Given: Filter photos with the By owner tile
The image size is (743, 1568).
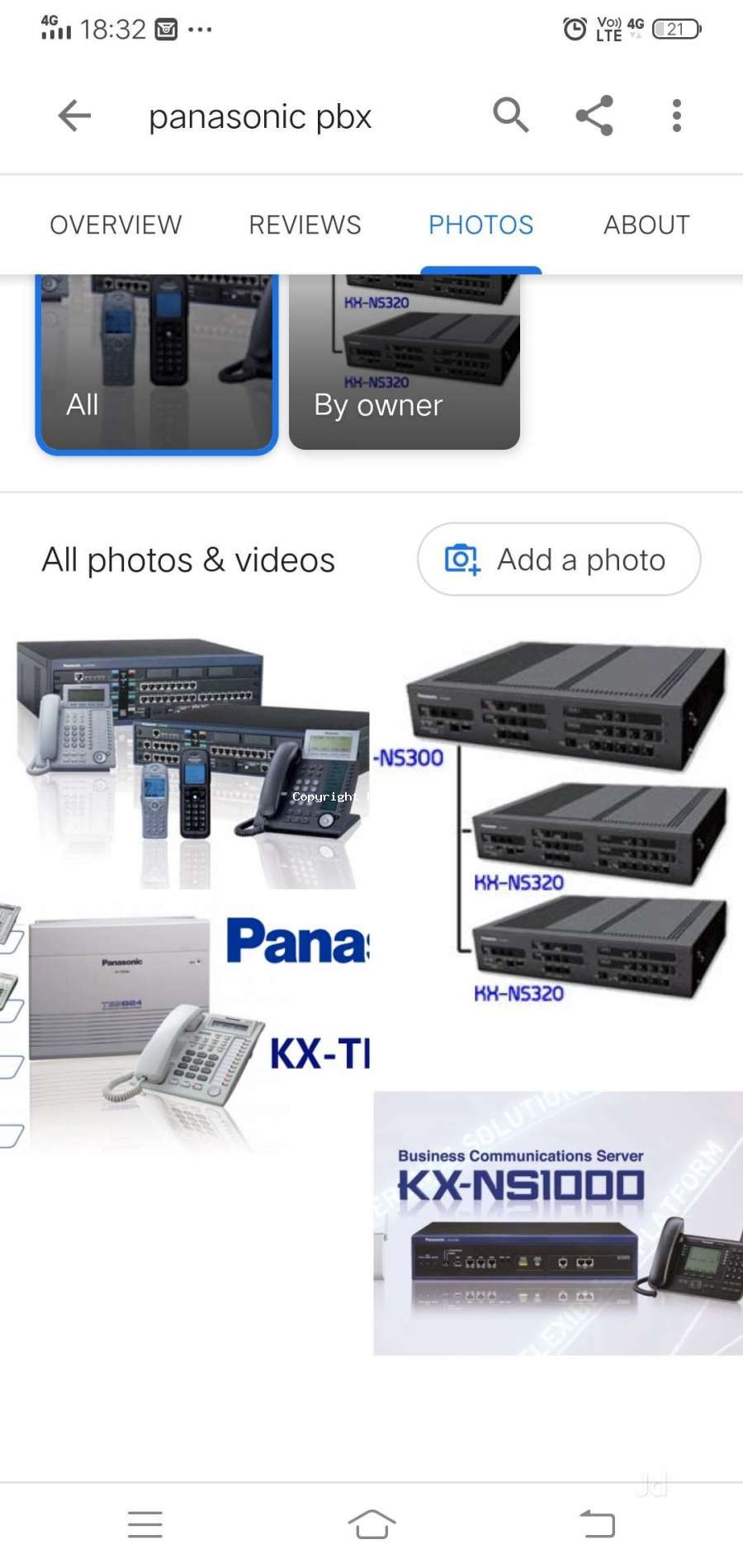Looking at the screenshot, I should pos(405,363).
